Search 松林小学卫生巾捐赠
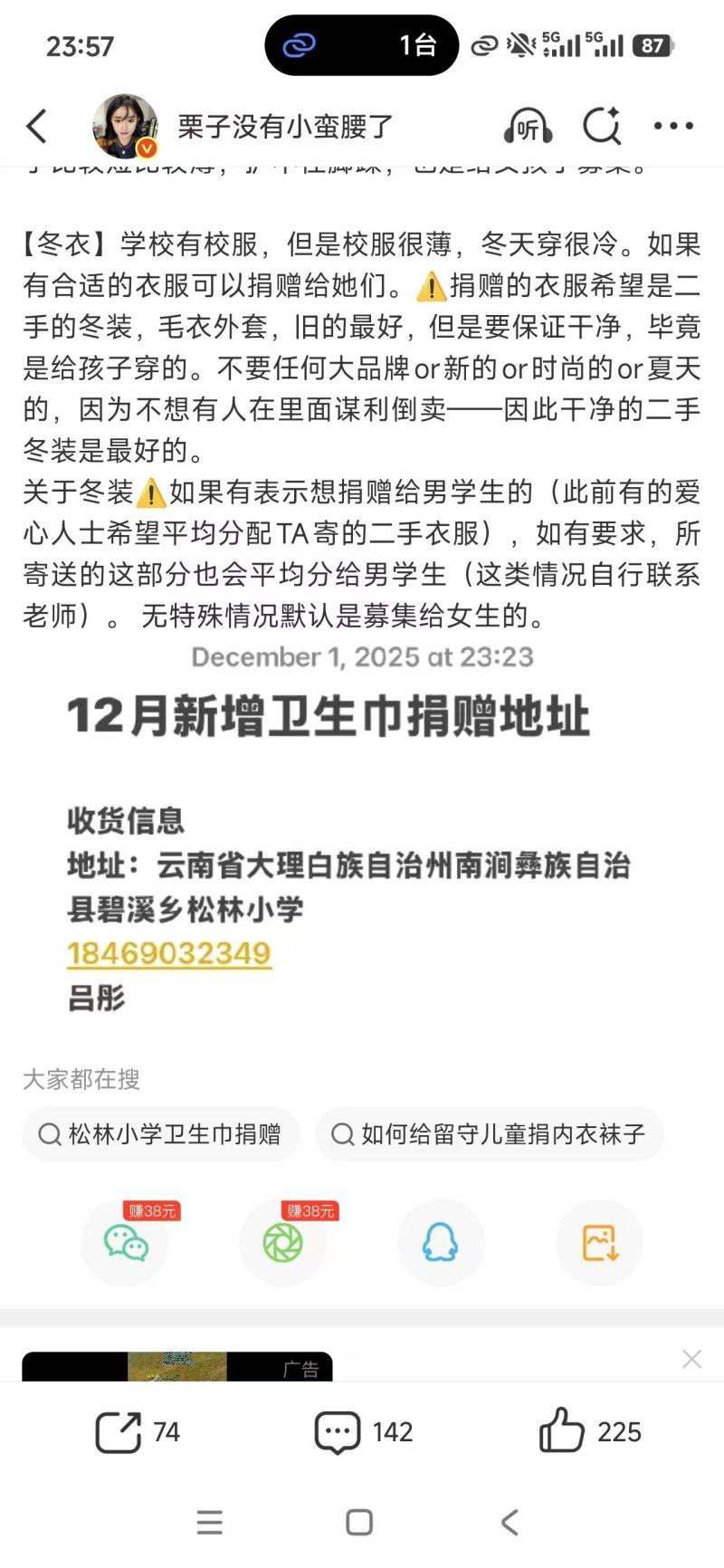Screen dimensions: 724x1568 [x=161, y=1133]
